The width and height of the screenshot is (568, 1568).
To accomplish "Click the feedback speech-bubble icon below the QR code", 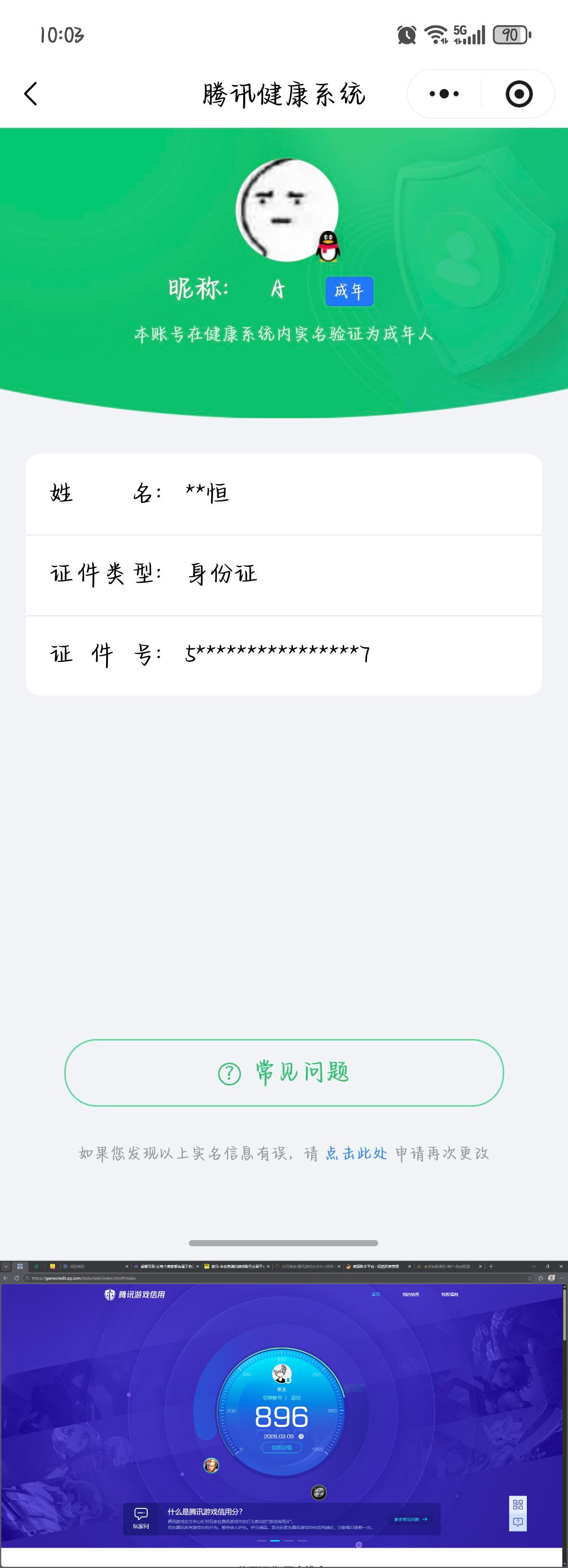I will pos(518,1523).
